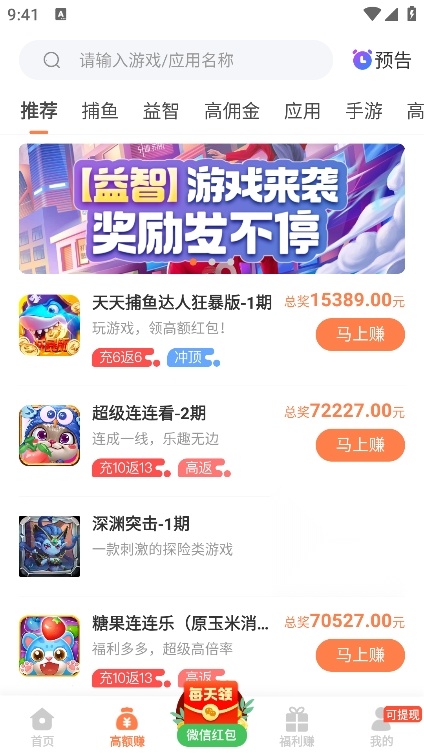The width and height of the screenshot is (424, 753).
Task: Open the 益智游戏来袭 promo banner
Action: 212,209
